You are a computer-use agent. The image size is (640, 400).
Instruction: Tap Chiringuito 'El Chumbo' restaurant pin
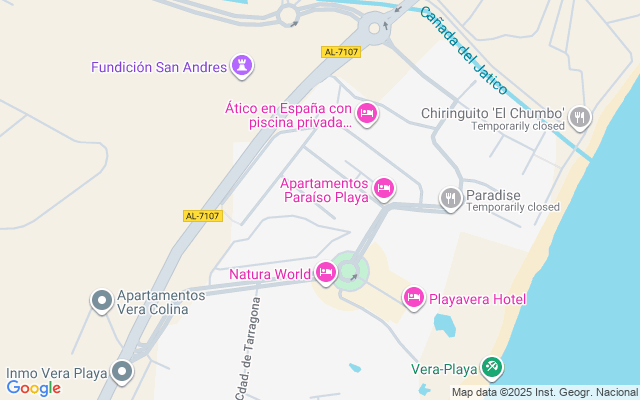point(580,119)
